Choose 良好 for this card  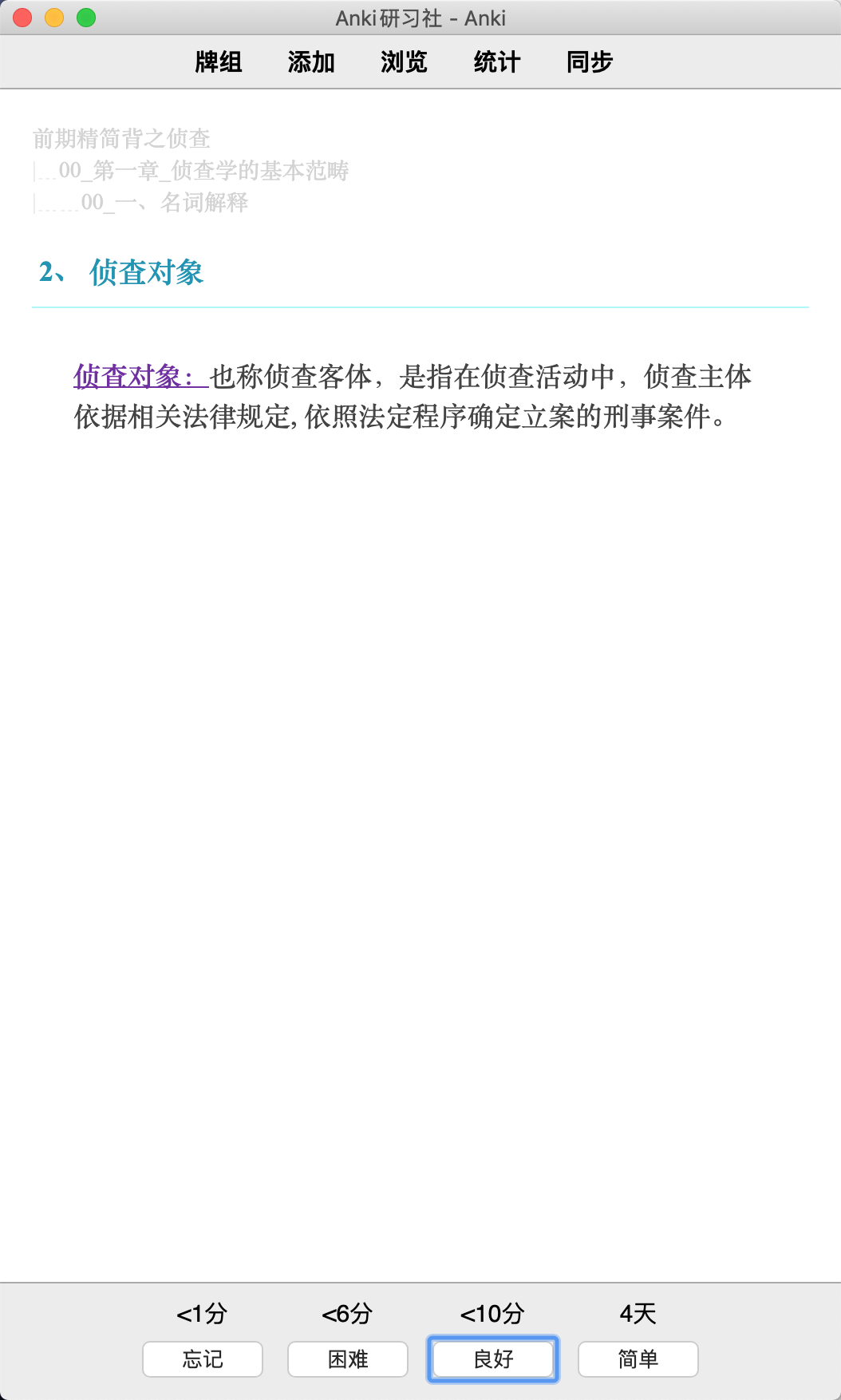point(493,1358)
